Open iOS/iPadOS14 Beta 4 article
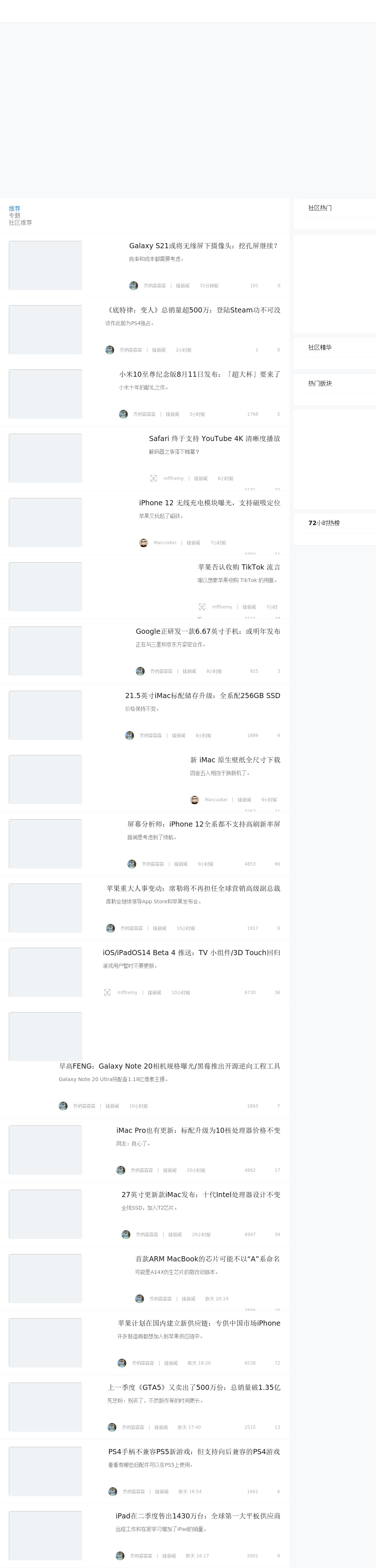 (x=191, y=953)
